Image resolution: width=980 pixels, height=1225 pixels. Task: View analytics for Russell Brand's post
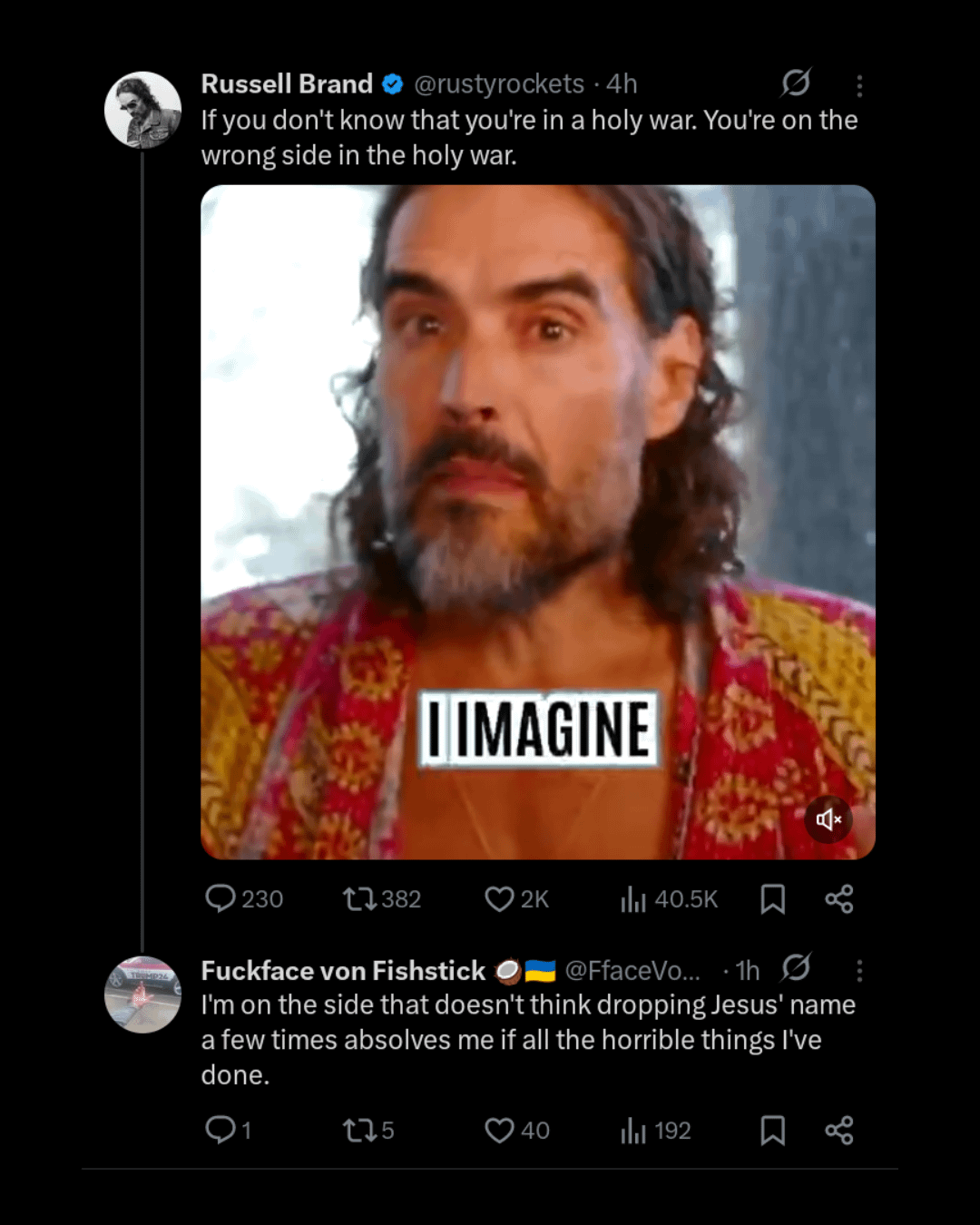(x=633, y=898)
